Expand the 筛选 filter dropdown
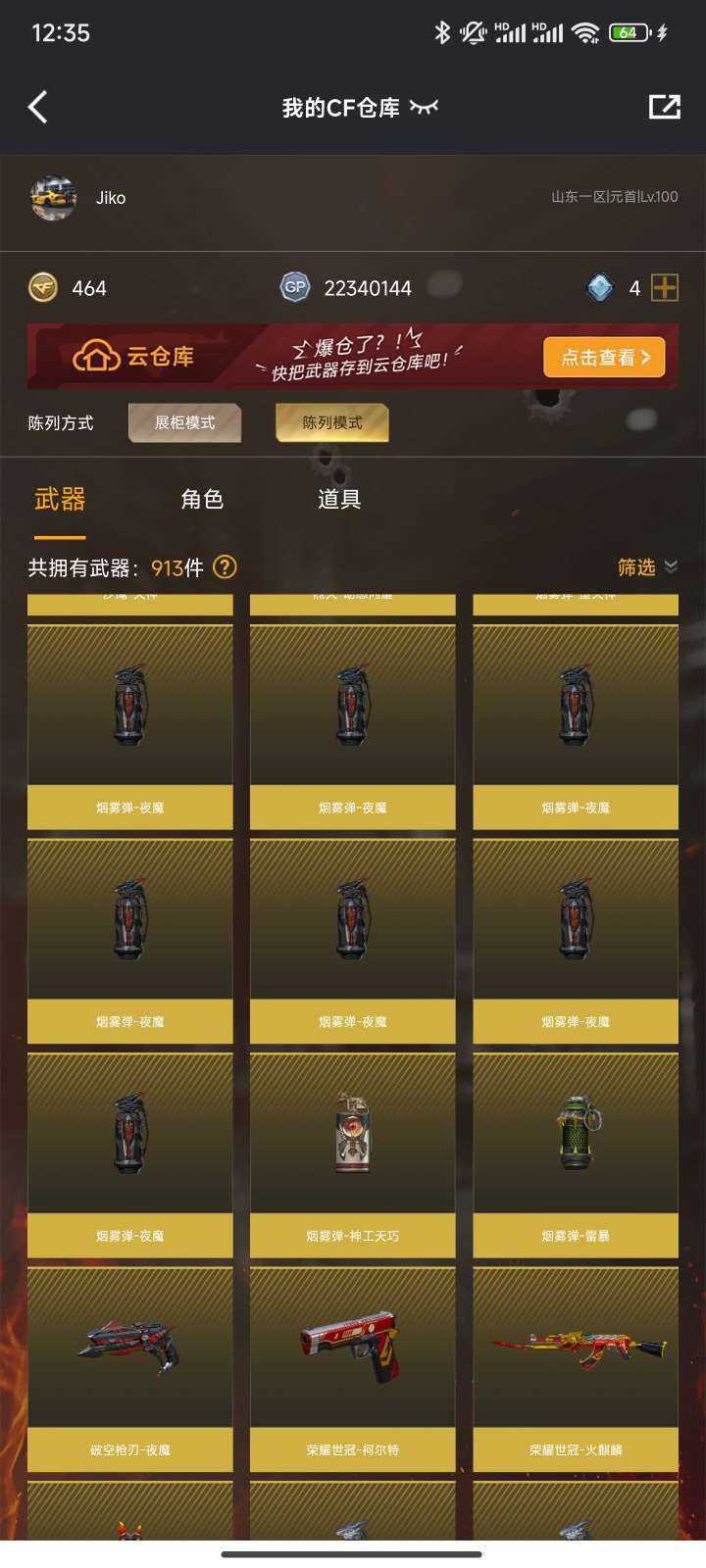Image resolution: width=706 pixels, height=1568 pixels. click(x=647, y=567)
